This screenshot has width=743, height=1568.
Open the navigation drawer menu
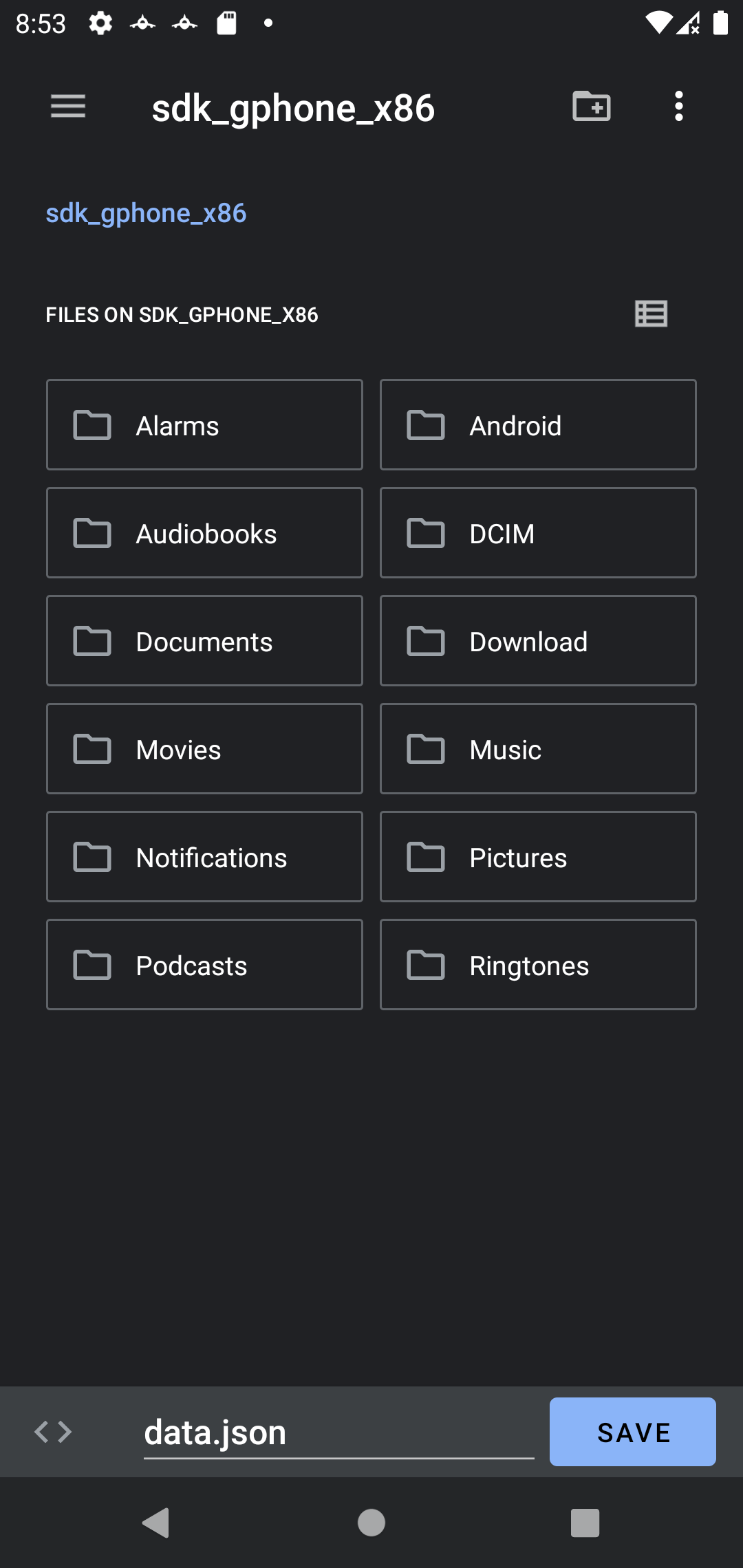(x=68, y=107)
